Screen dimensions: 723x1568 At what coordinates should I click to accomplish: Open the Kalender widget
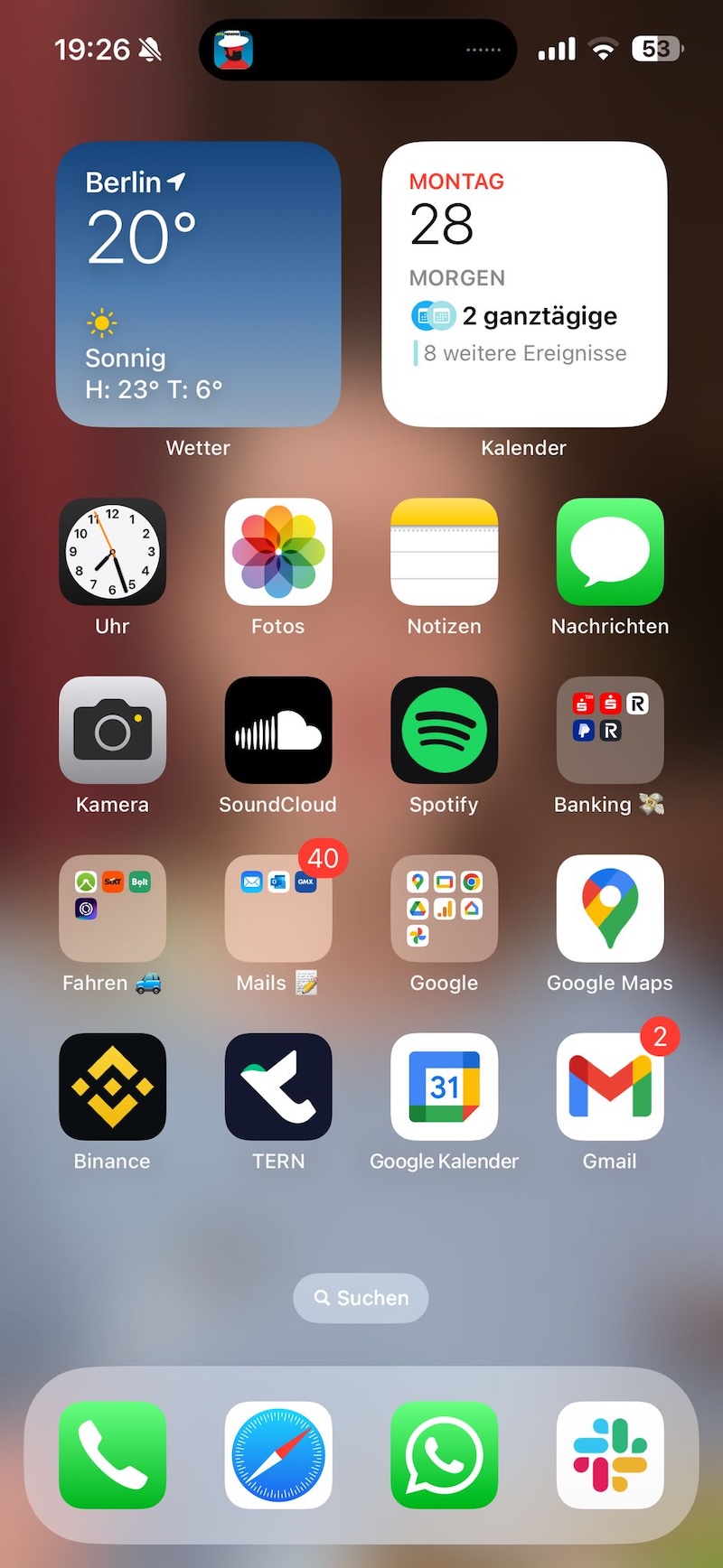click(524, 284)
